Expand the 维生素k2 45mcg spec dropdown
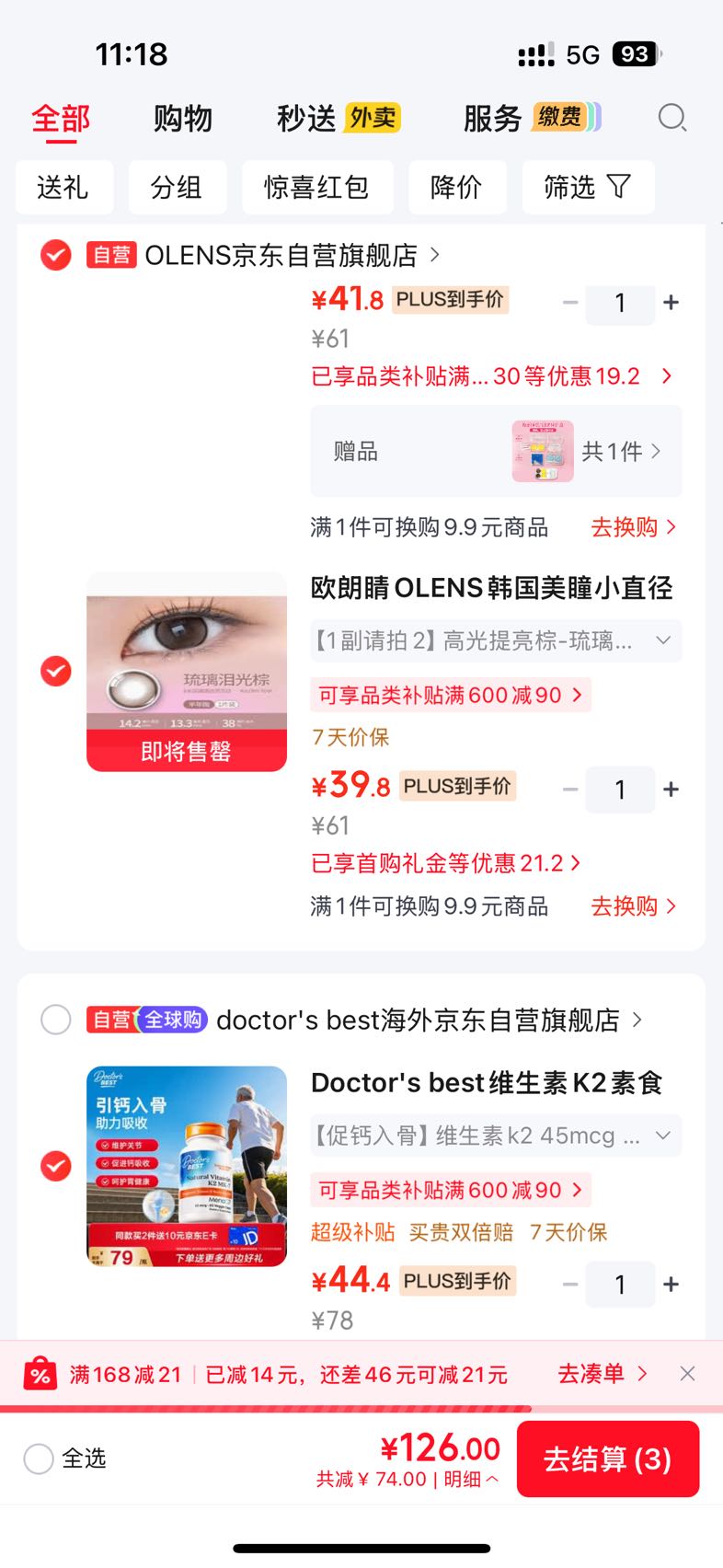Viewport: 723px width, 1568px height. [496, 1136]
